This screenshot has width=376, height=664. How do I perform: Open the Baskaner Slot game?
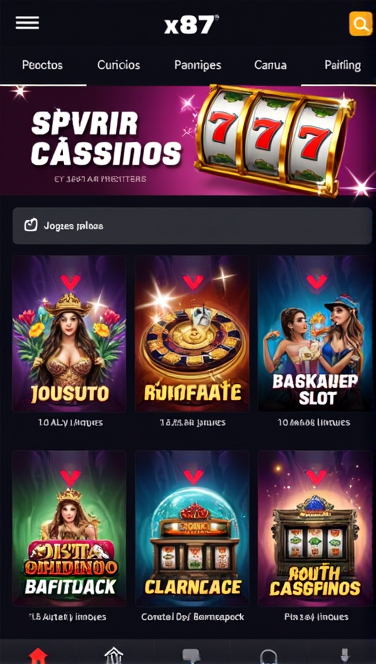click(315, 334)
